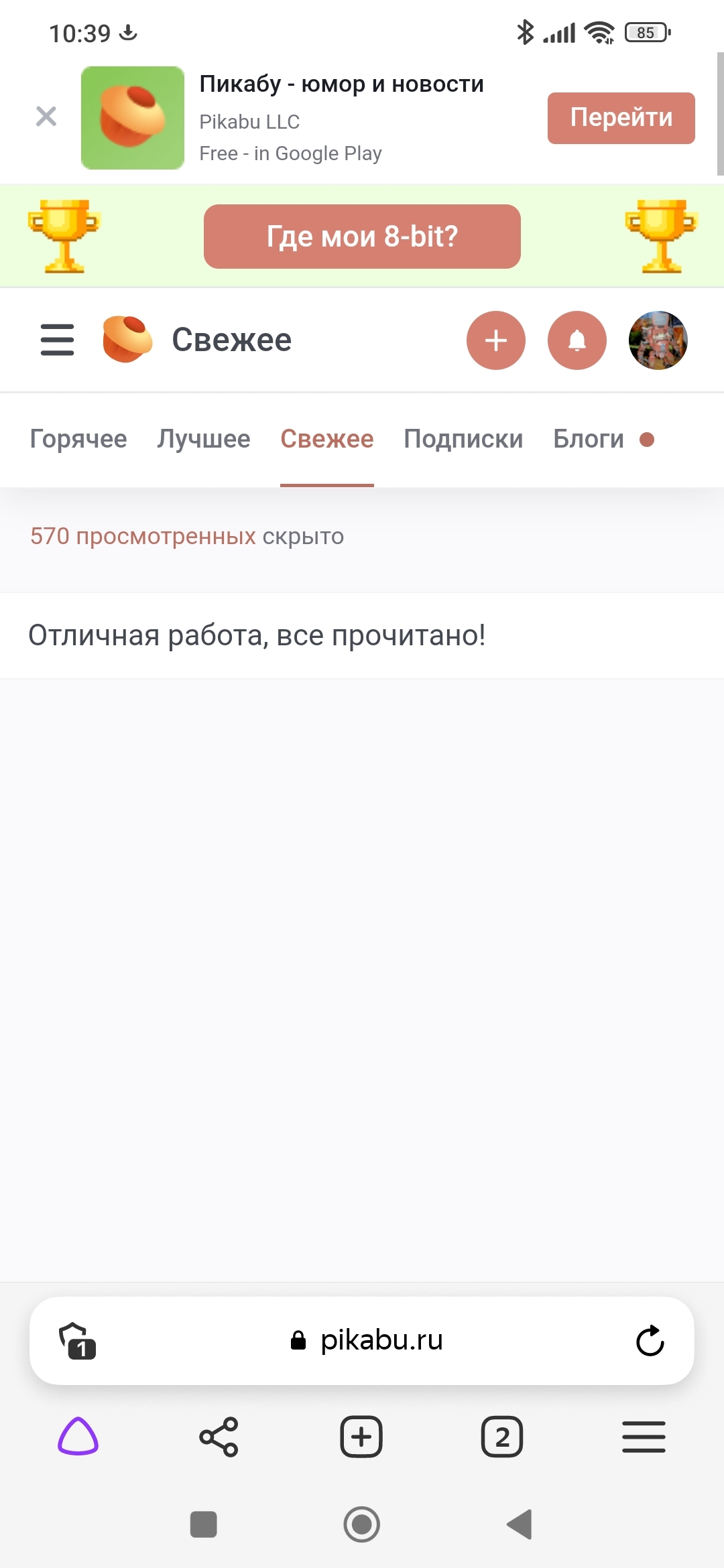
Task: Open the user profile avatar
Action: [x=658, y=340]
